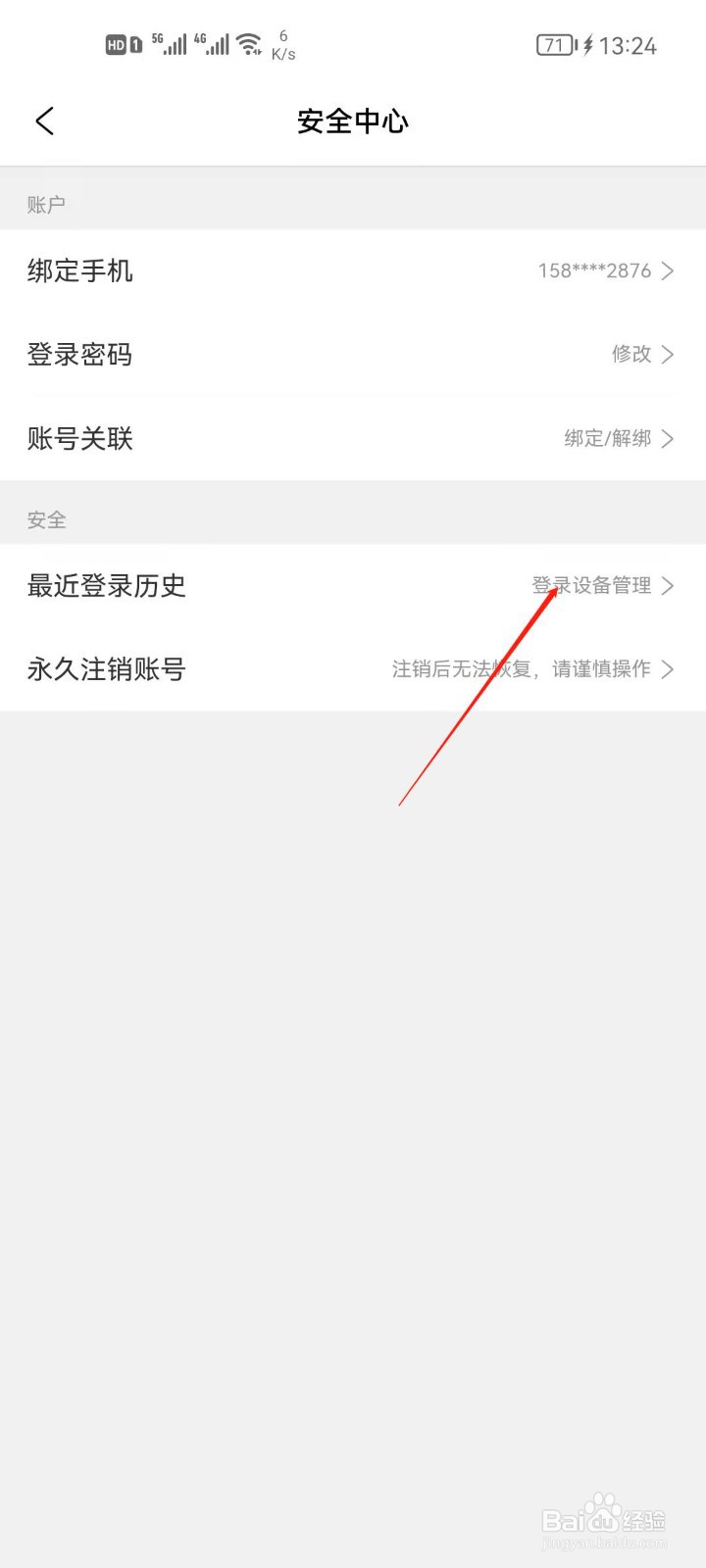Expand the 绑定手机 row via its chevron
The height and width of the screenshot is (1568, 706).
(x=669, y=271)
